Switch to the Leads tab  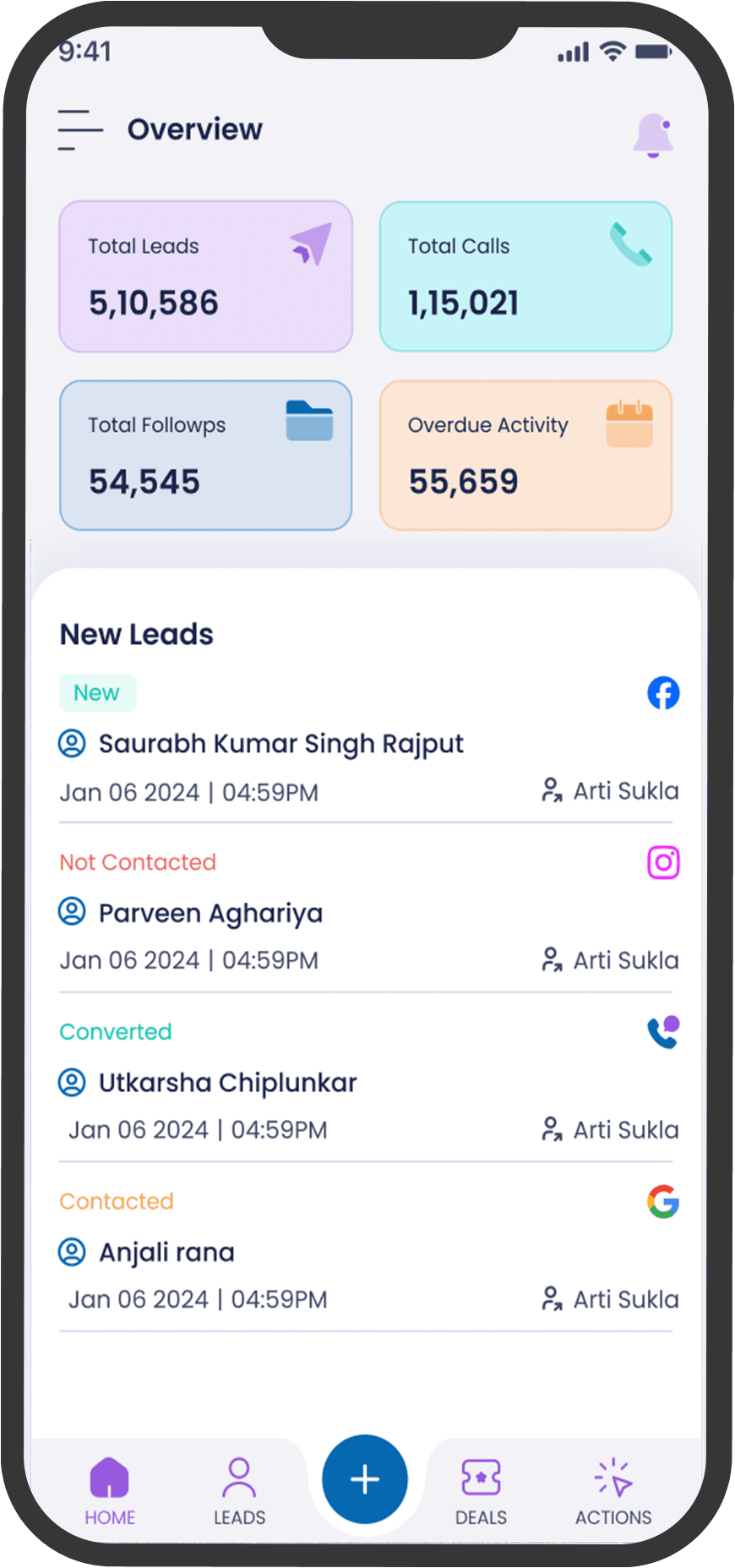point(239,1492)
